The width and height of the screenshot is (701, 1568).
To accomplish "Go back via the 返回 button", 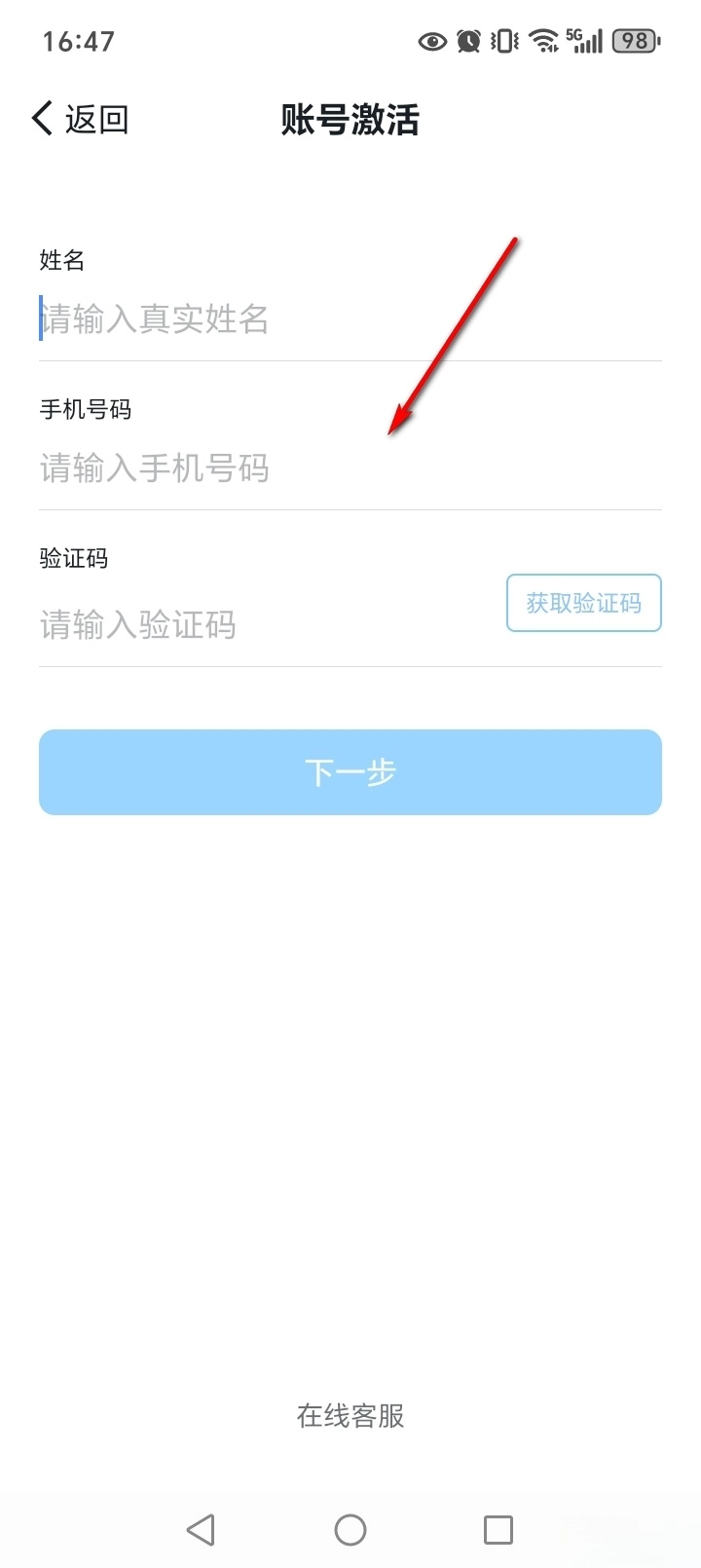I will (x=80, y=119).
